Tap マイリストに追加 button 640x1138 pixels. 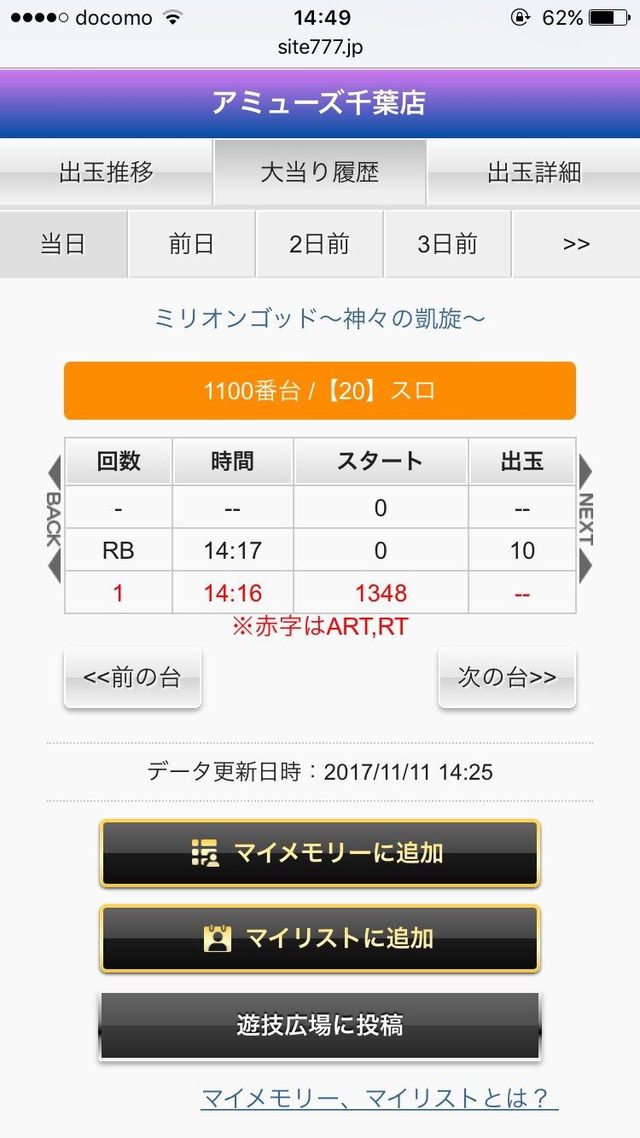[319, 938]
